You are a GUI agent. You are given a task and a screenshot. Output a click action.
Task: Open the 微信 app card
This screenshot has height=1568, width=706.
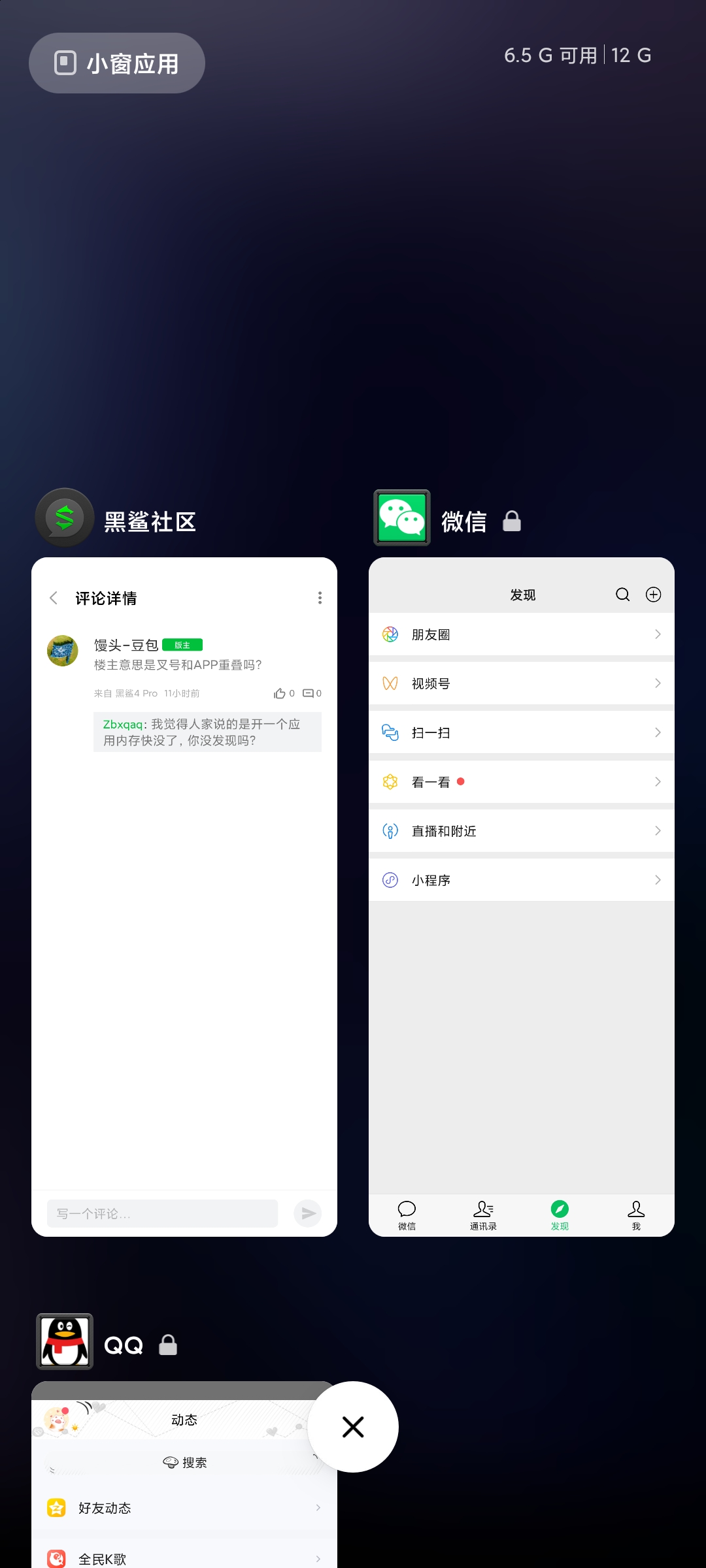coord(522,896)
